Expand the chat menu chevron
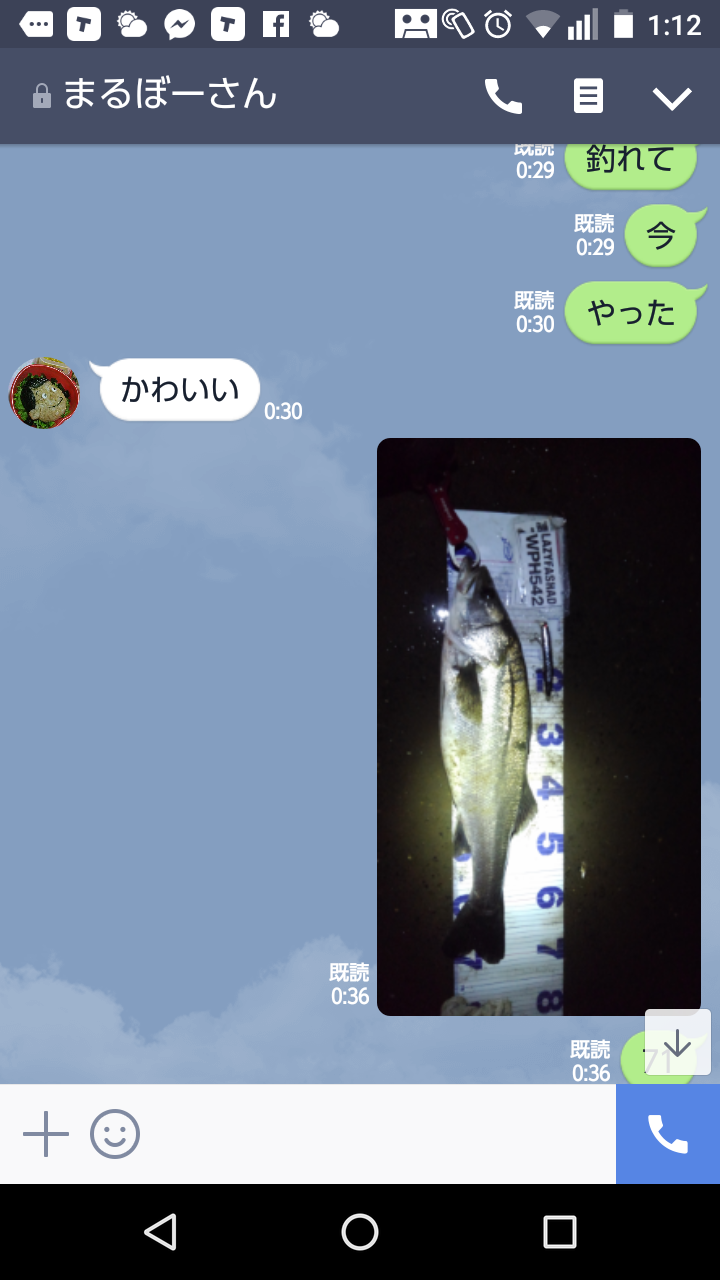This screenshot has height=1280, width=720. [672, 98]
